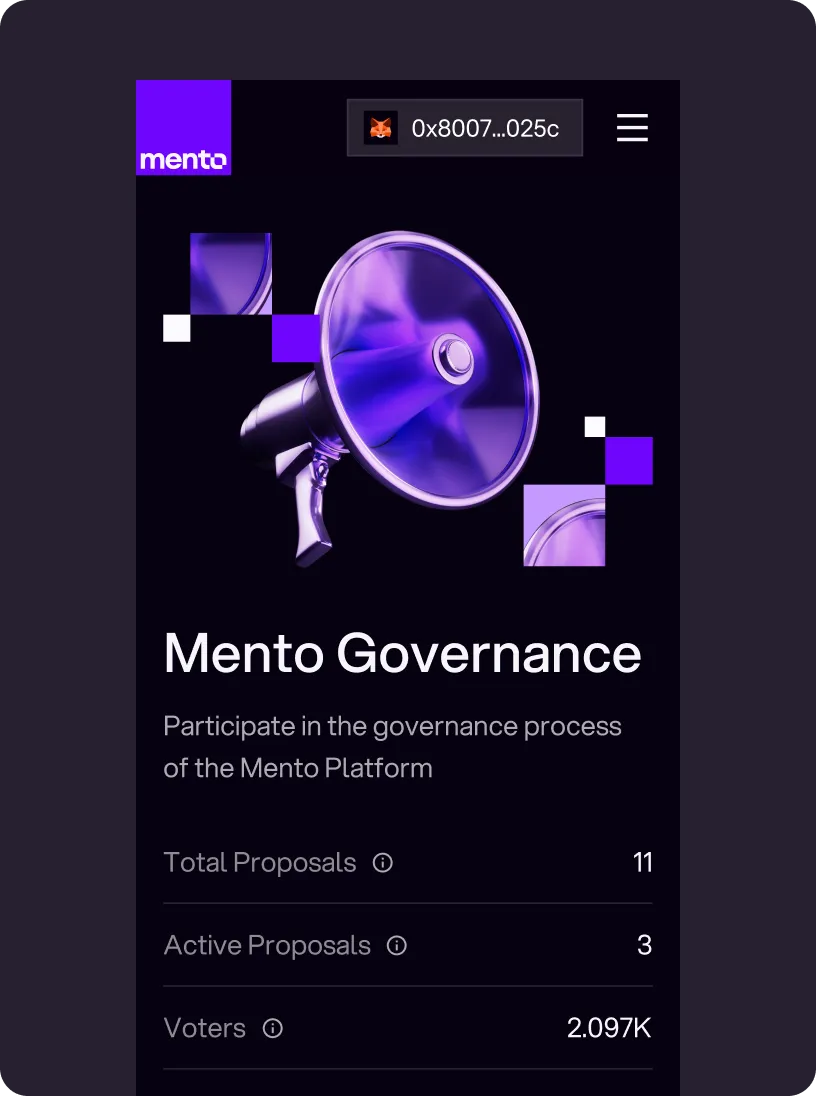Click the 2.097K Voters count
The image size is (816, 1096).
point(608,1028)
